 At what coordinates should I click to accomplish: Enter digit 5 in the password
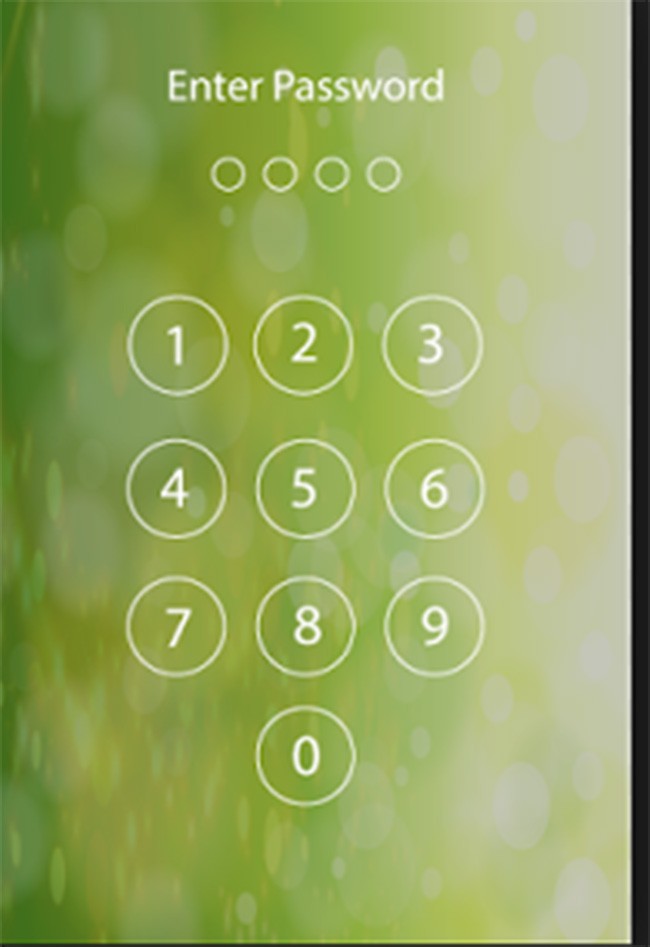click(305, 489)
